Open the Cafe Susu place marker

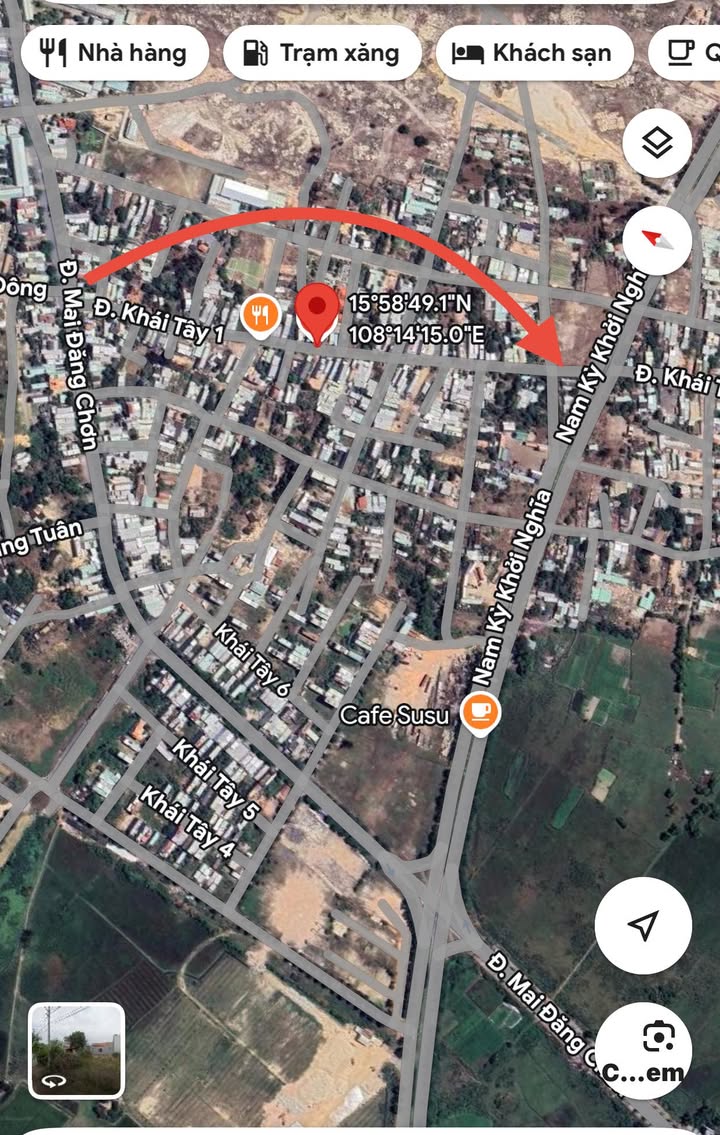pyautogui.click(x=481, y=713)
